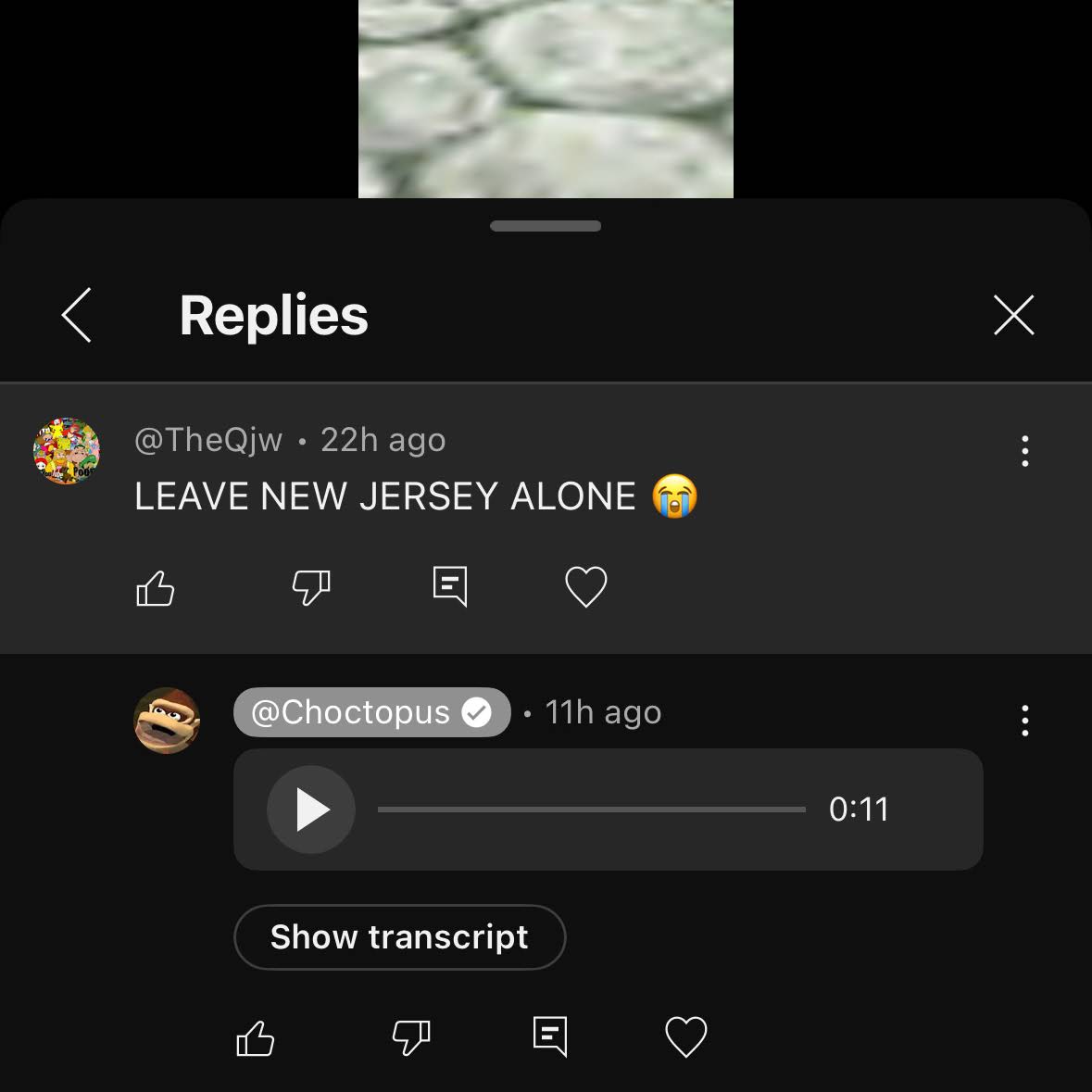1092x1092 pixels.
Task: Like @TheQjw's comment
Action: [156, 587]
